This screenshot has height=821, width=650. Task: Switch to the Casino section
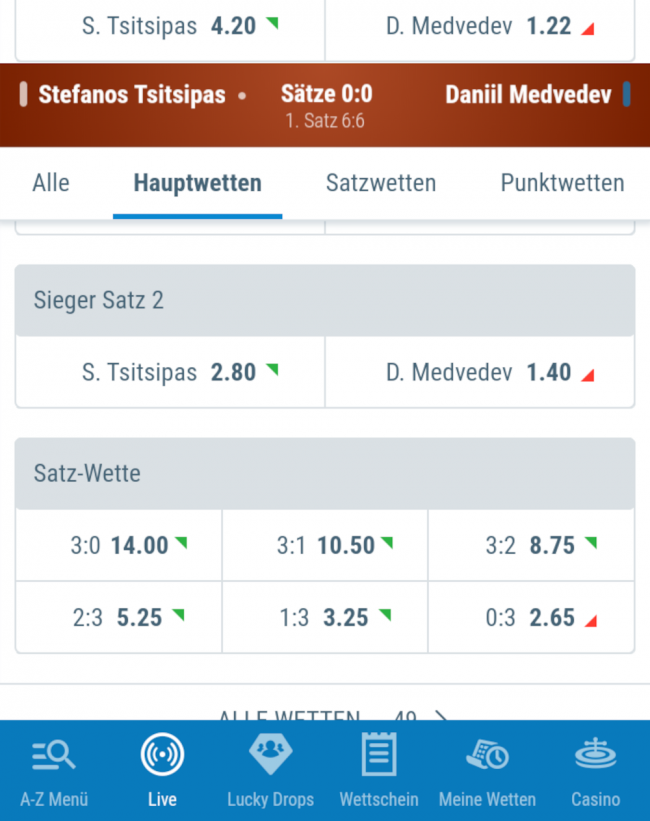(x=595, y=771)
